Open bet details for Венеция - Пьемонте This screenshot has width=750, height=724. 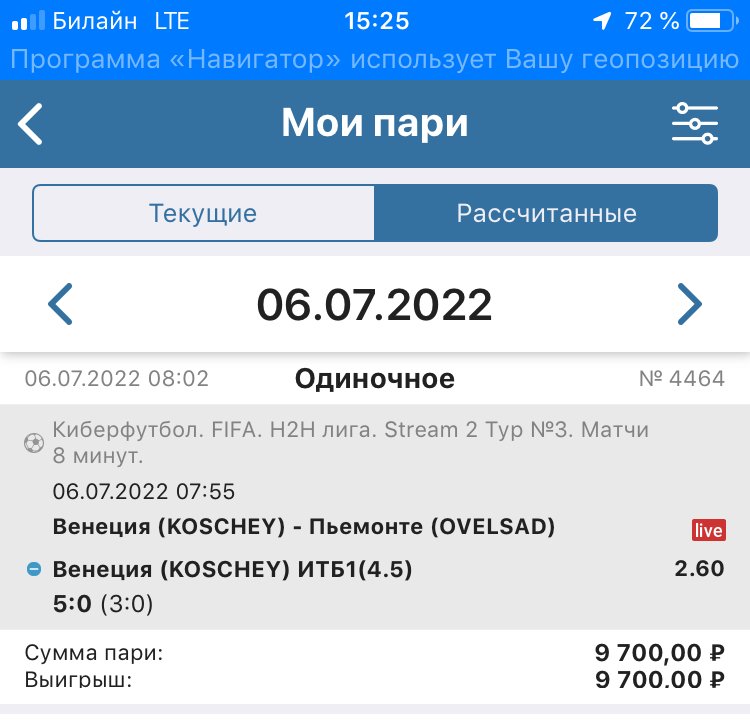[x=303, y=527]
